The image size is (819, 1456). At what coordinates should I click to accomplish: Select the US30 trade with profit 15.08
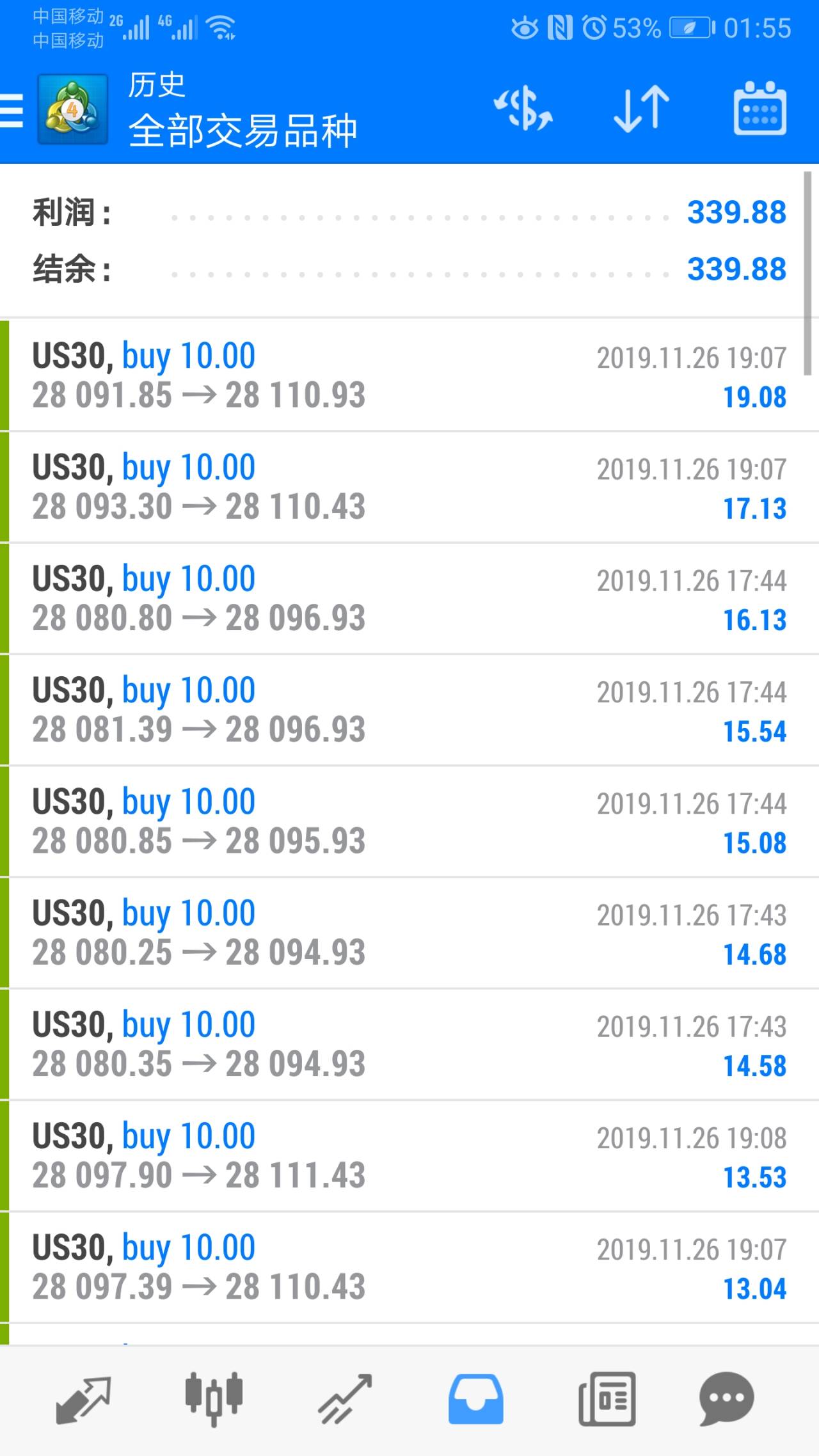tap(409, 821)
